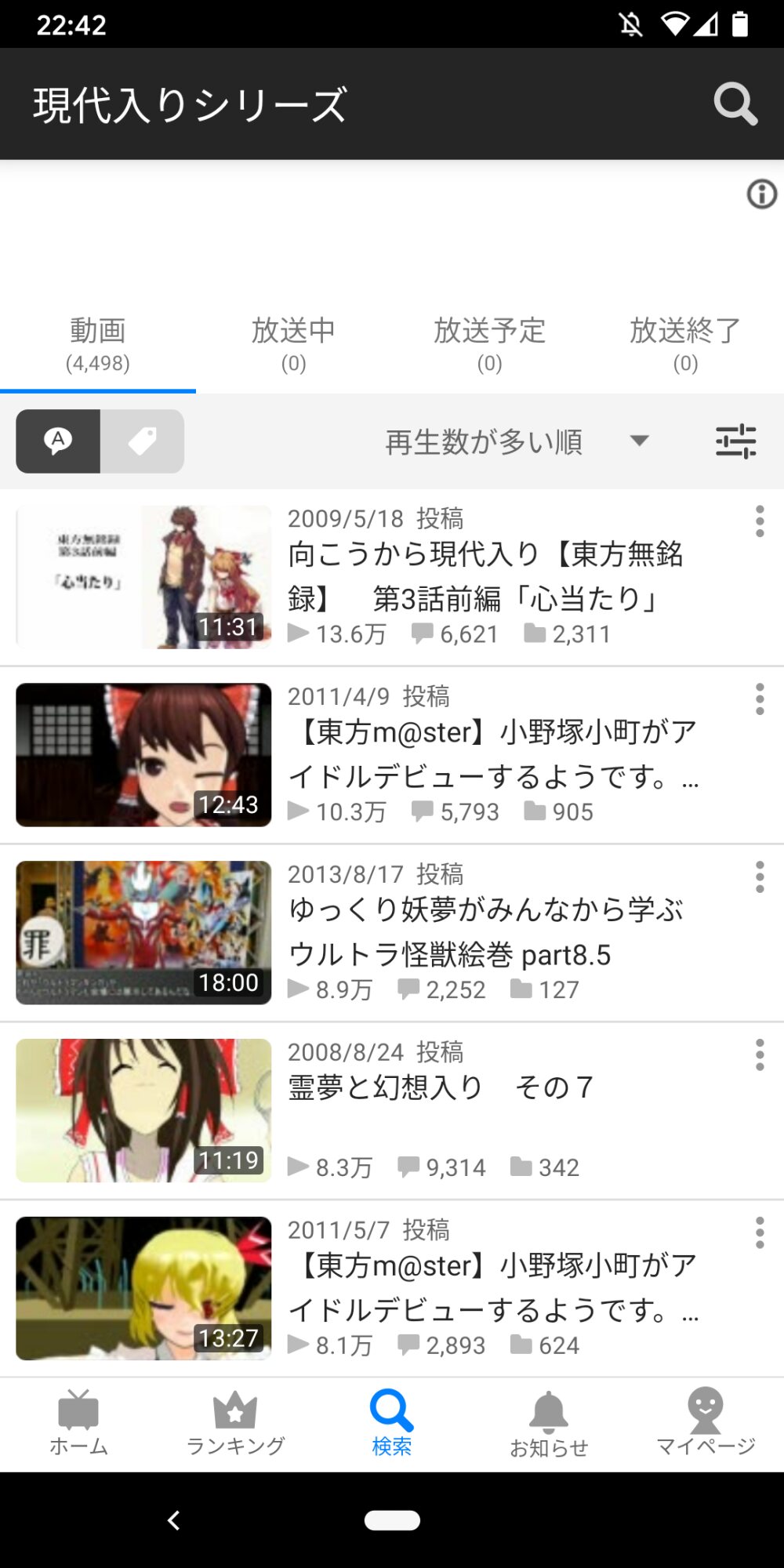Open the 2011/4/9 東方m@ster video
The height and width of the screenshot is (1568, 784).
[x=494, y=754]
